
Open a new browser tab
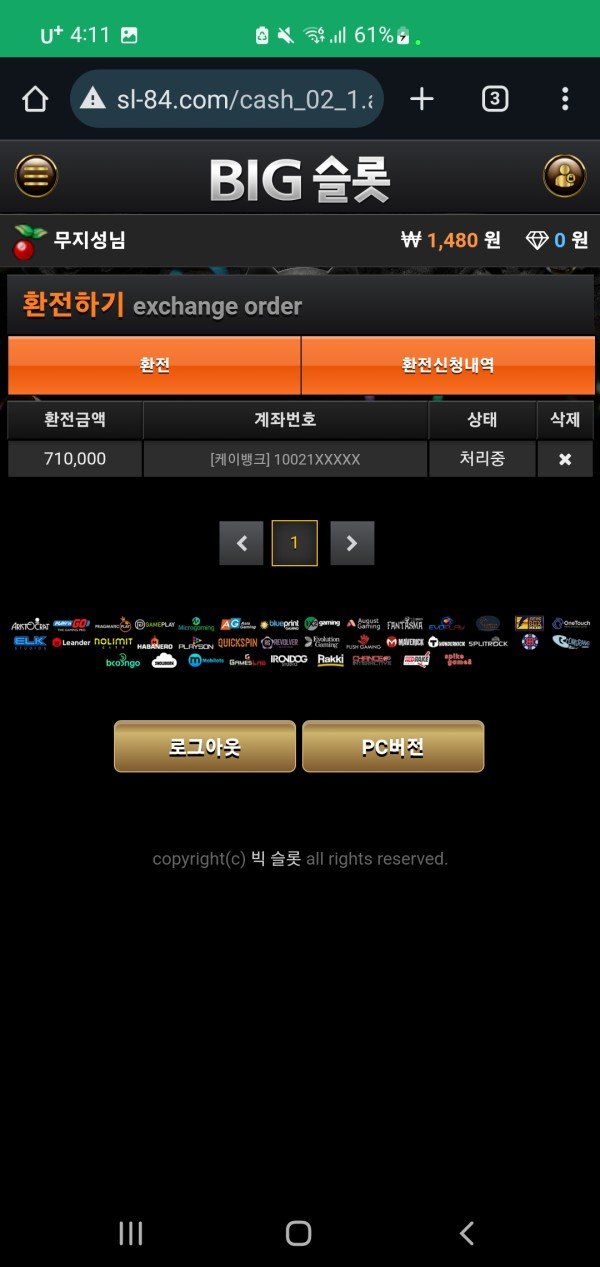click(x=422, y=98)
